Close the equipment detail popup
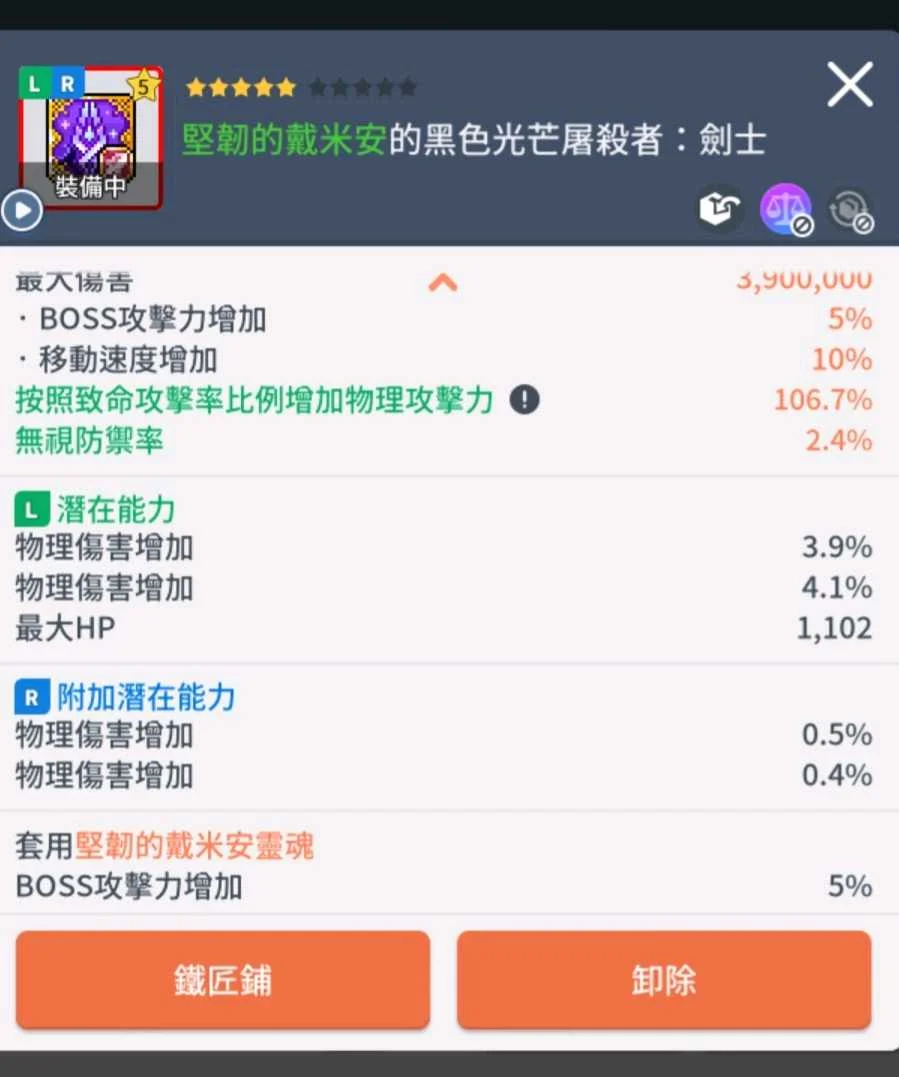The height and width of the screenshot is (1077, 899). click(x=850, y=85)
